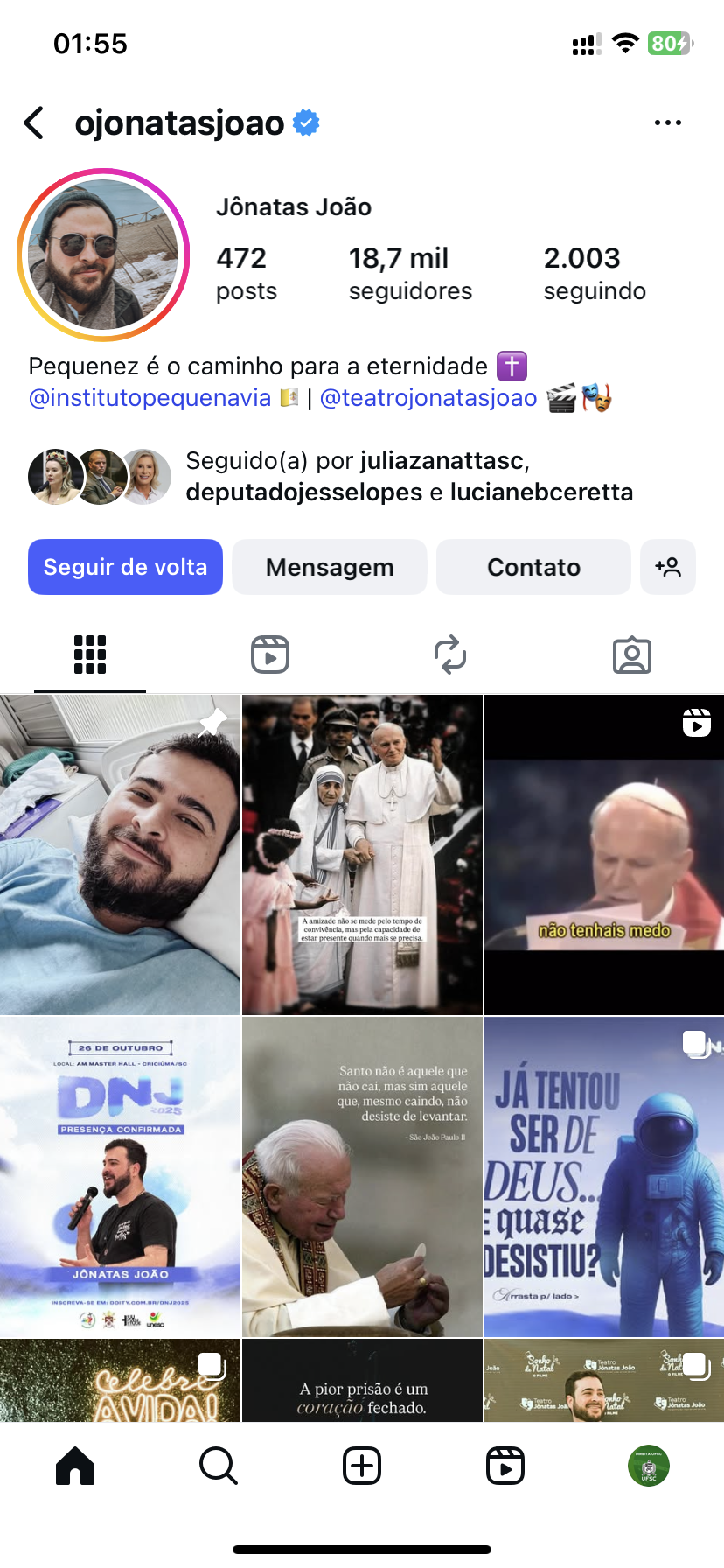Screen dimensions: 724x1568
Task: Open the search and explore tab
Action: [219, 1466]
